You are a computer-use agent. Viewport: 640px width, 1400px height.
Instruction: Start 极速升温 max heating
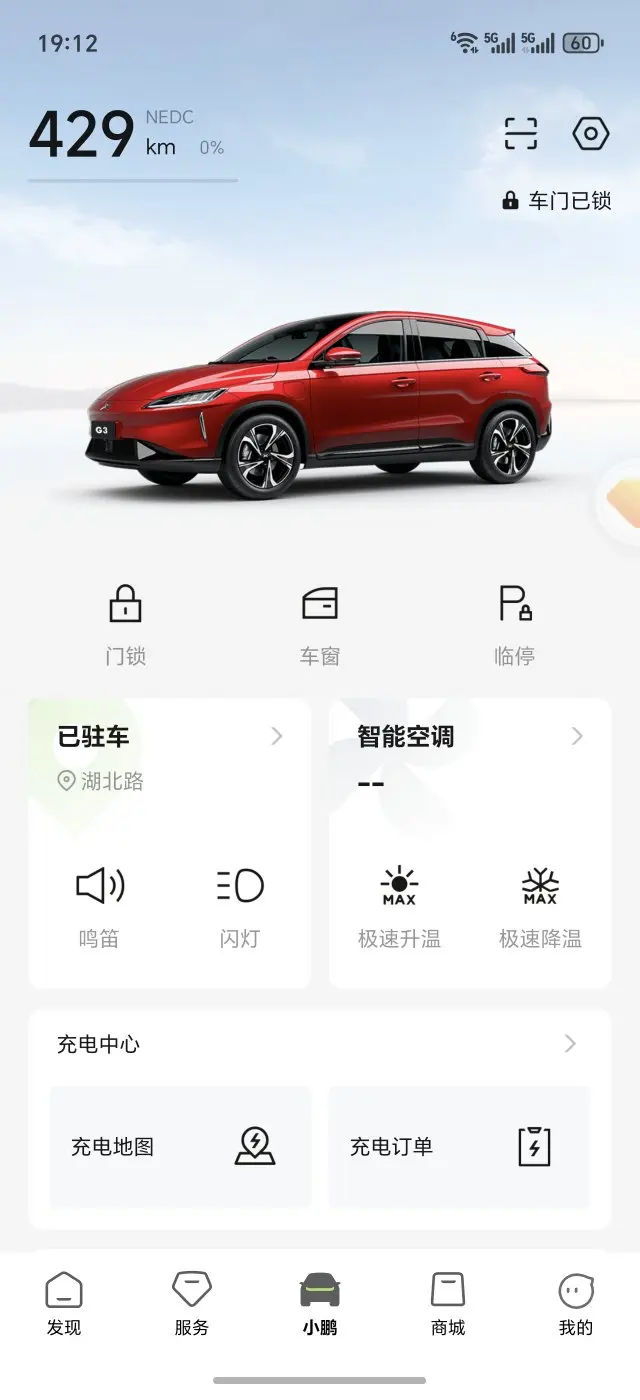[x=399, y=905]
